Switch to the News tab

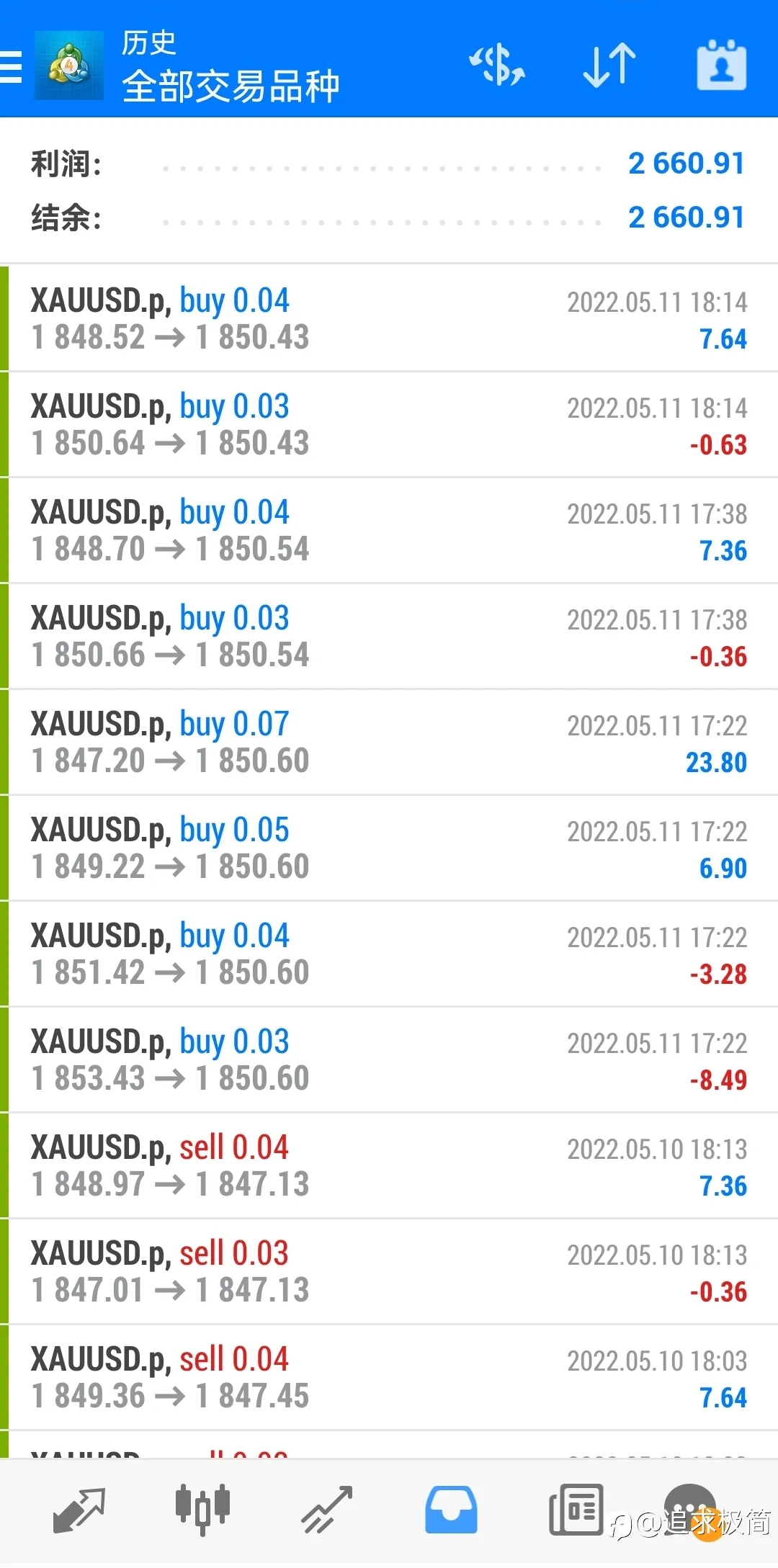[576, 1510]
